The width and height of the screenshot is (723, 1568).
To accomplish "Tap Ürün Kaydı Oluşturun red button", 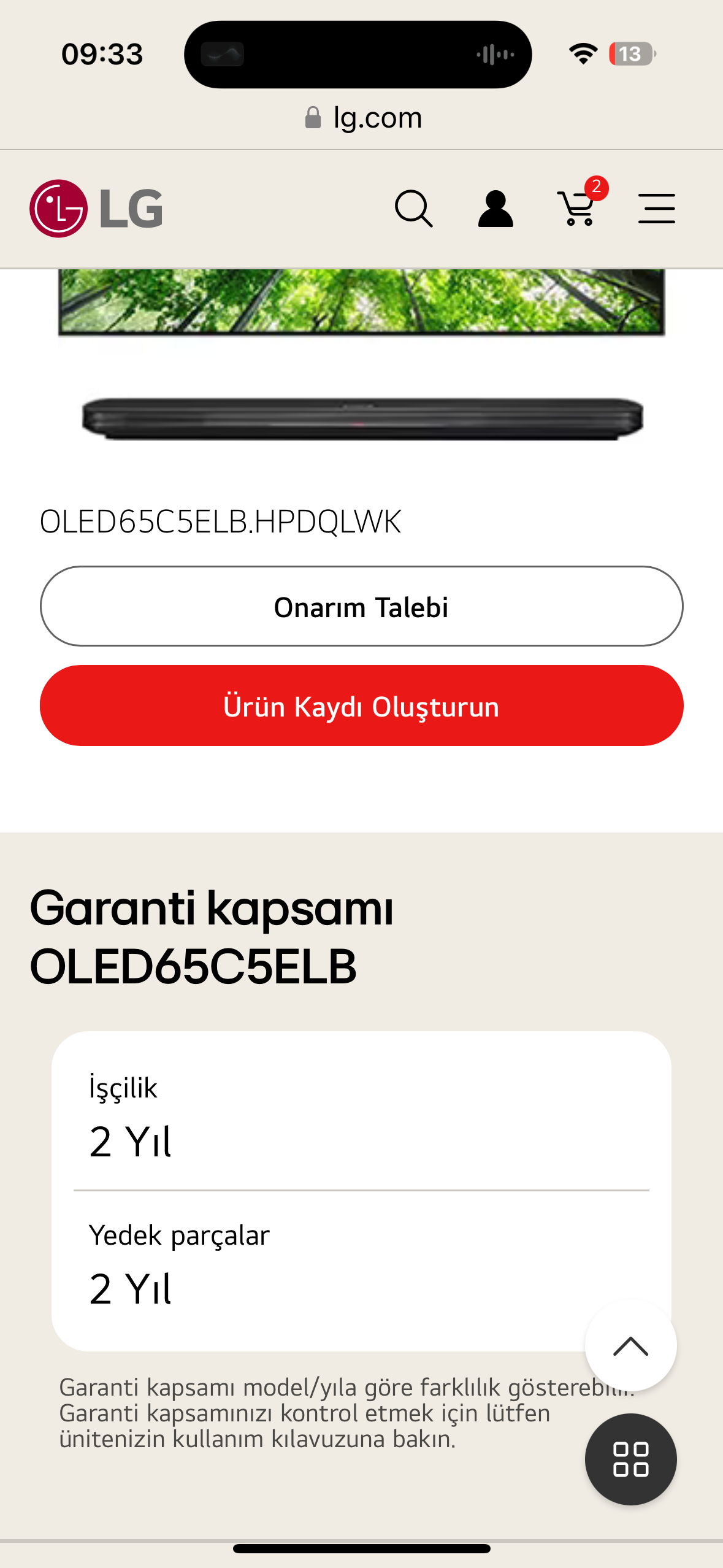I will tap(362, 706).
